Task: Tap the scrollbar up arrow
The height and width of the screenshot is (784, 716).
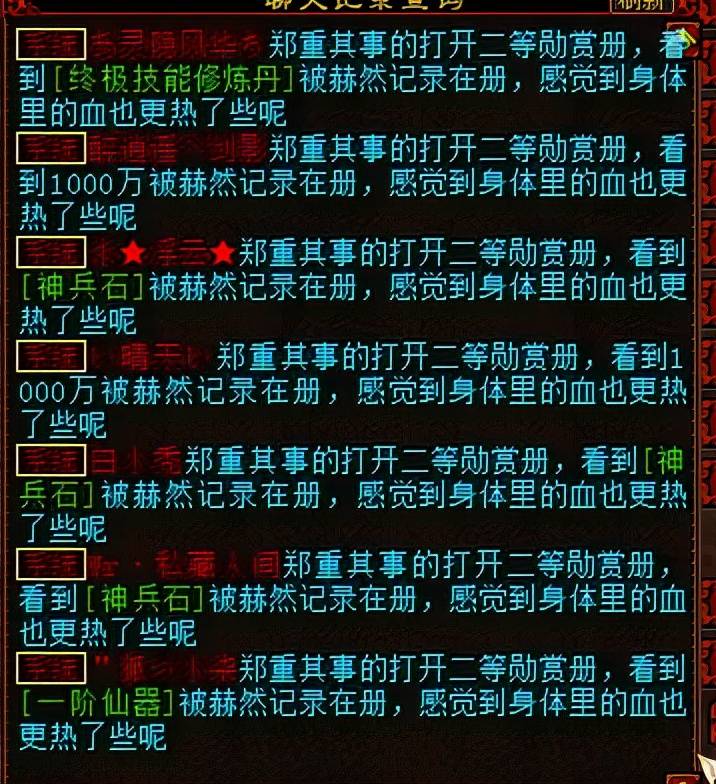Action: [x=688, y=39]
